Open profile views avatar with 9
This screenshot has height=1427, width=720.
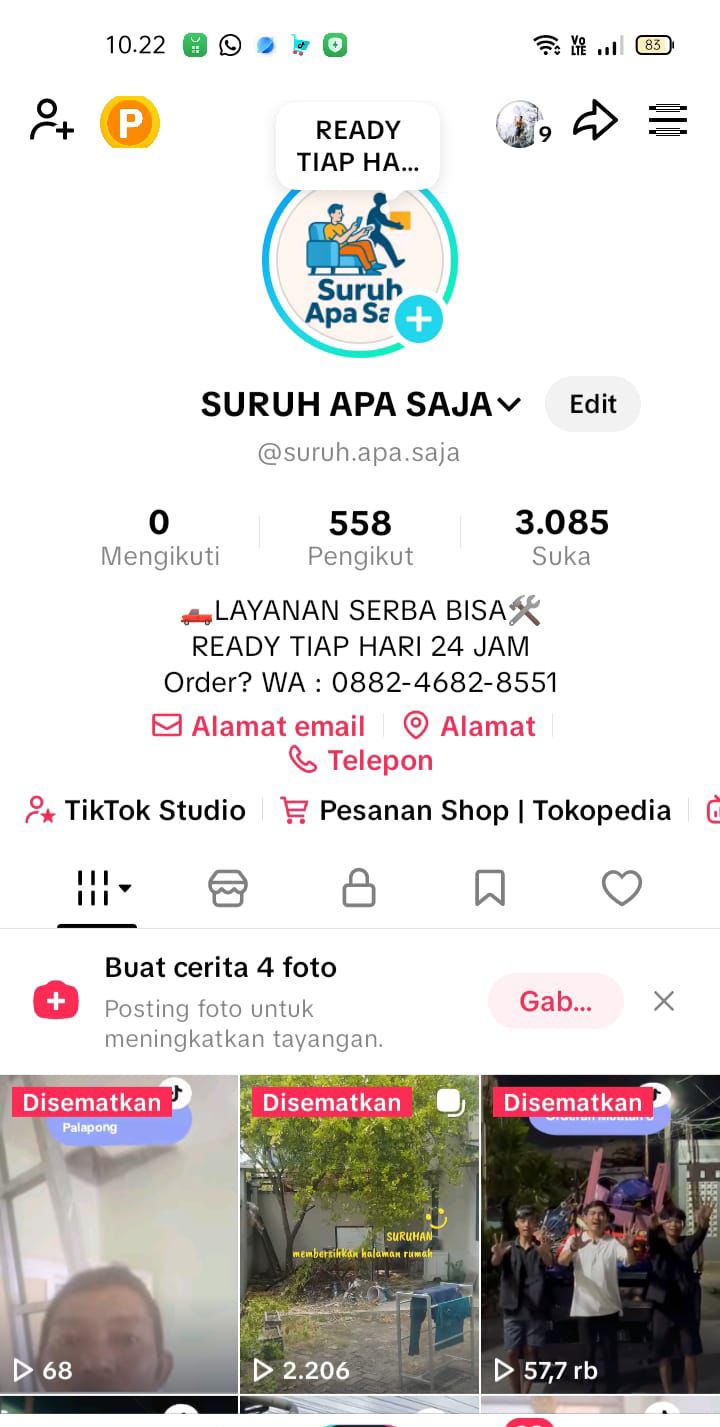tap(522, 124)
